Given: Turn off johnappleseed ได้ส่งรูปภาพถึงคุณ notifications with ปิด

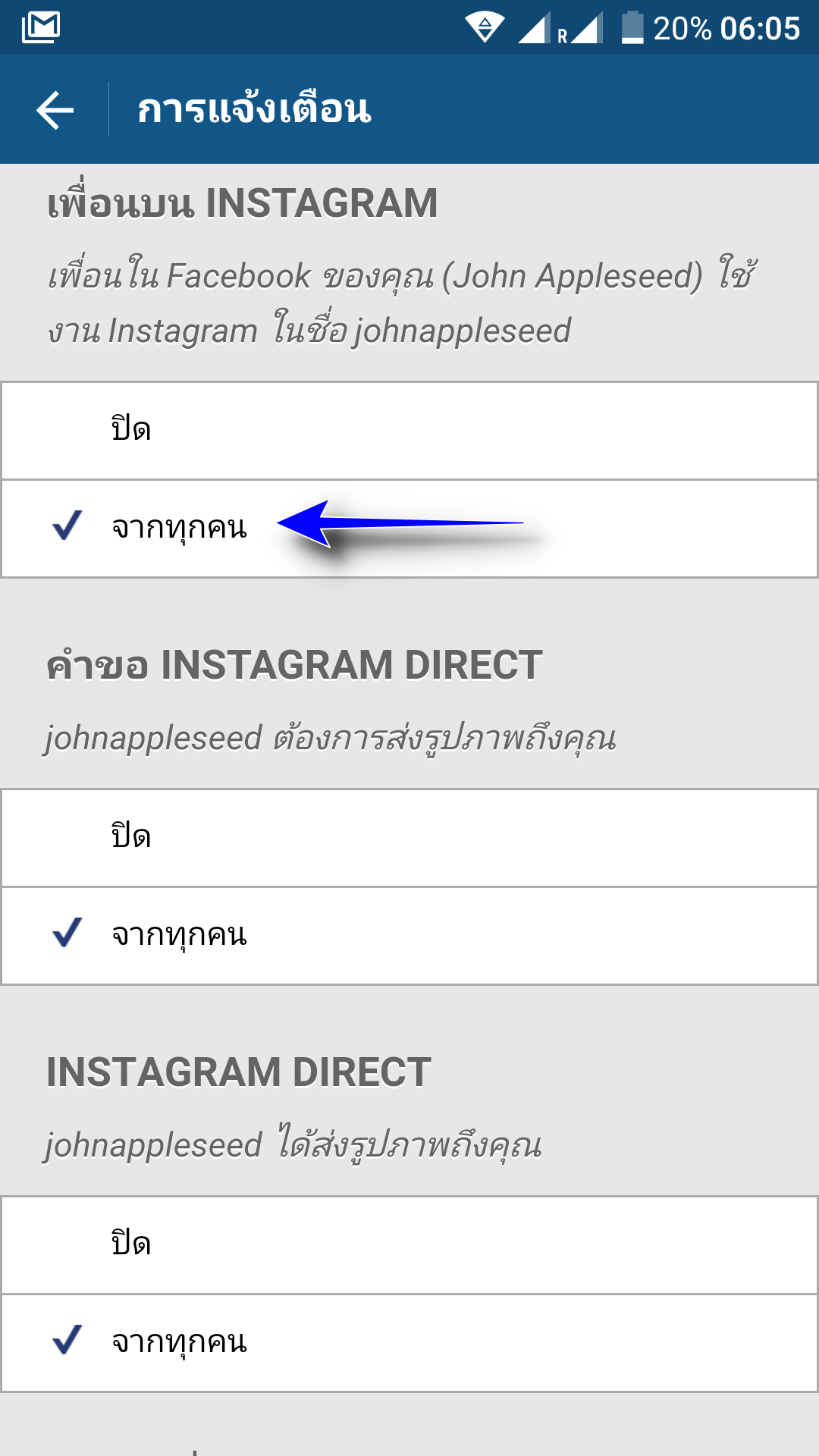Looking at the screenshot, I should [409, 1245].
